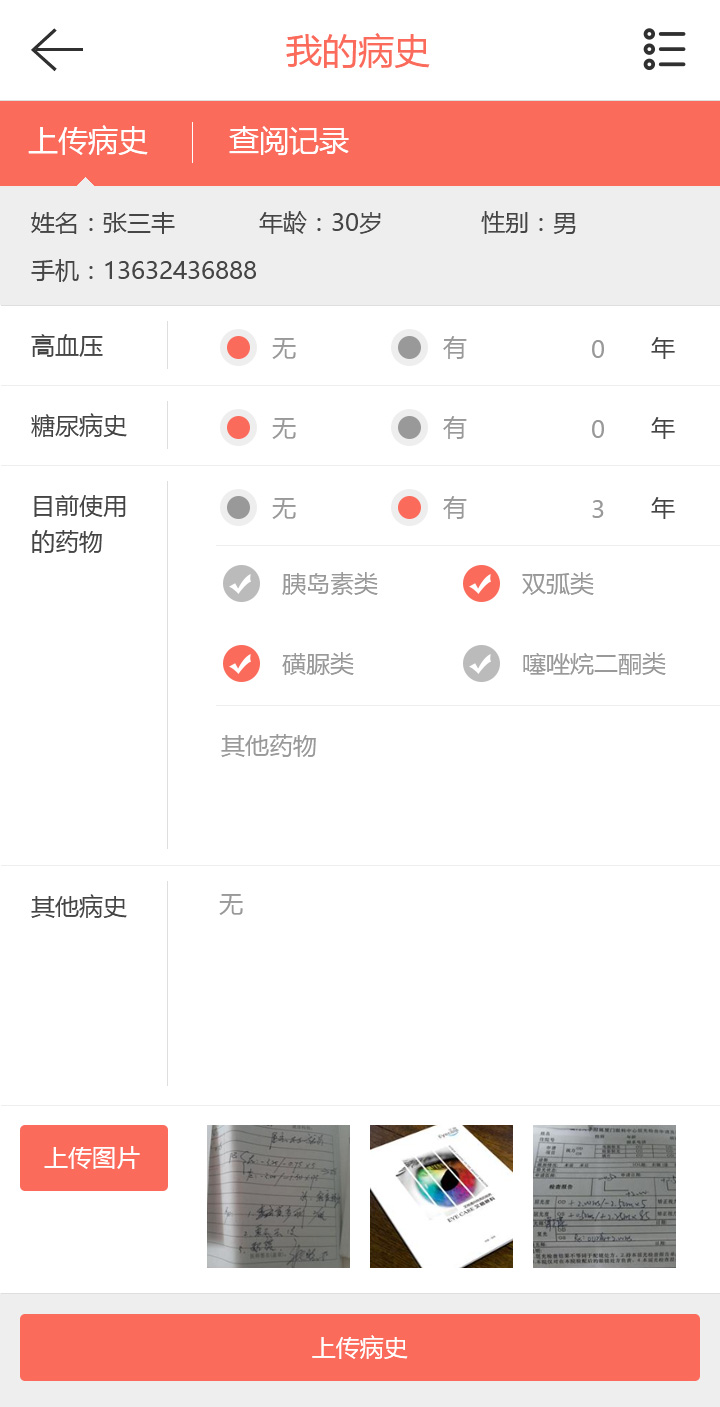
Task: Tap the 上传图片 button
Action: coord(94,1158)
